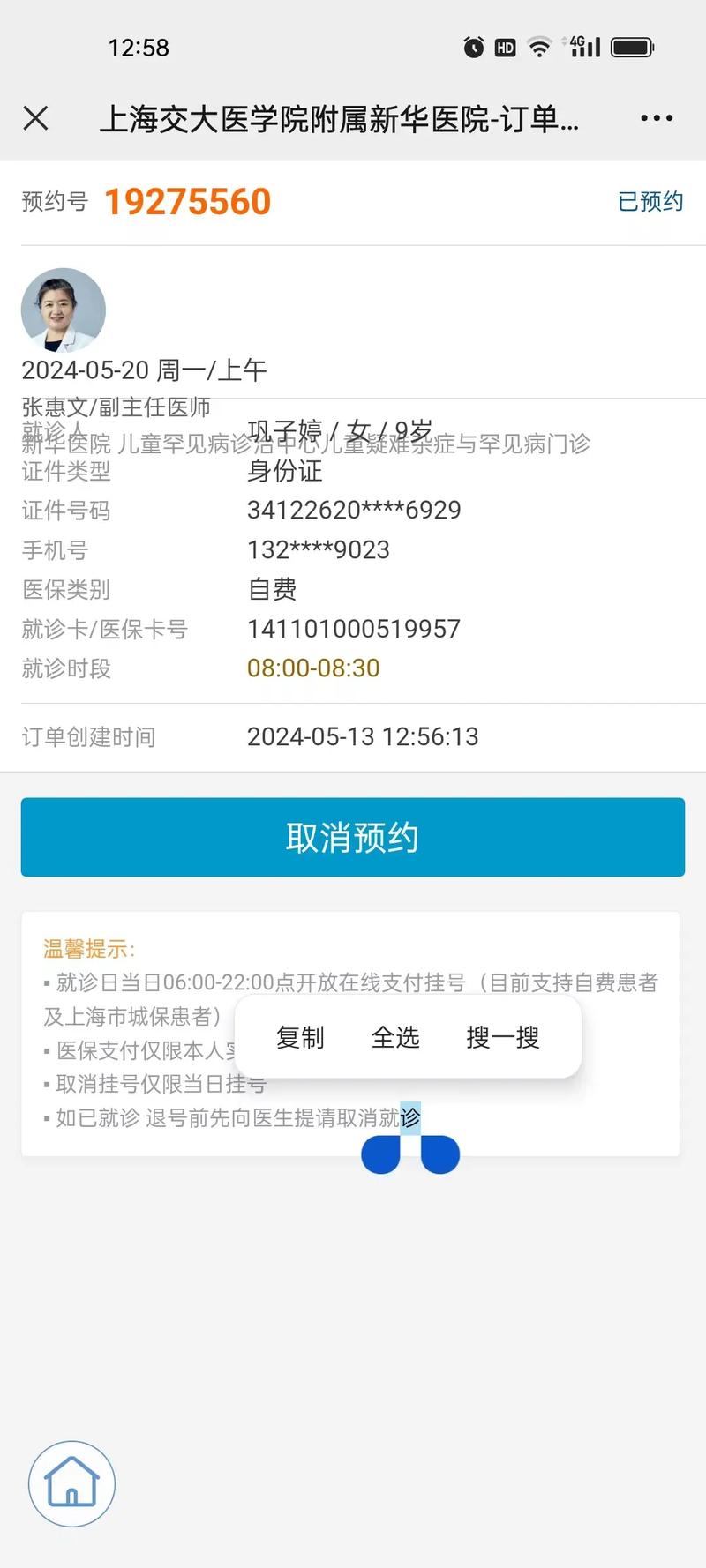Click the 已预约 status label

coord(650,201)
